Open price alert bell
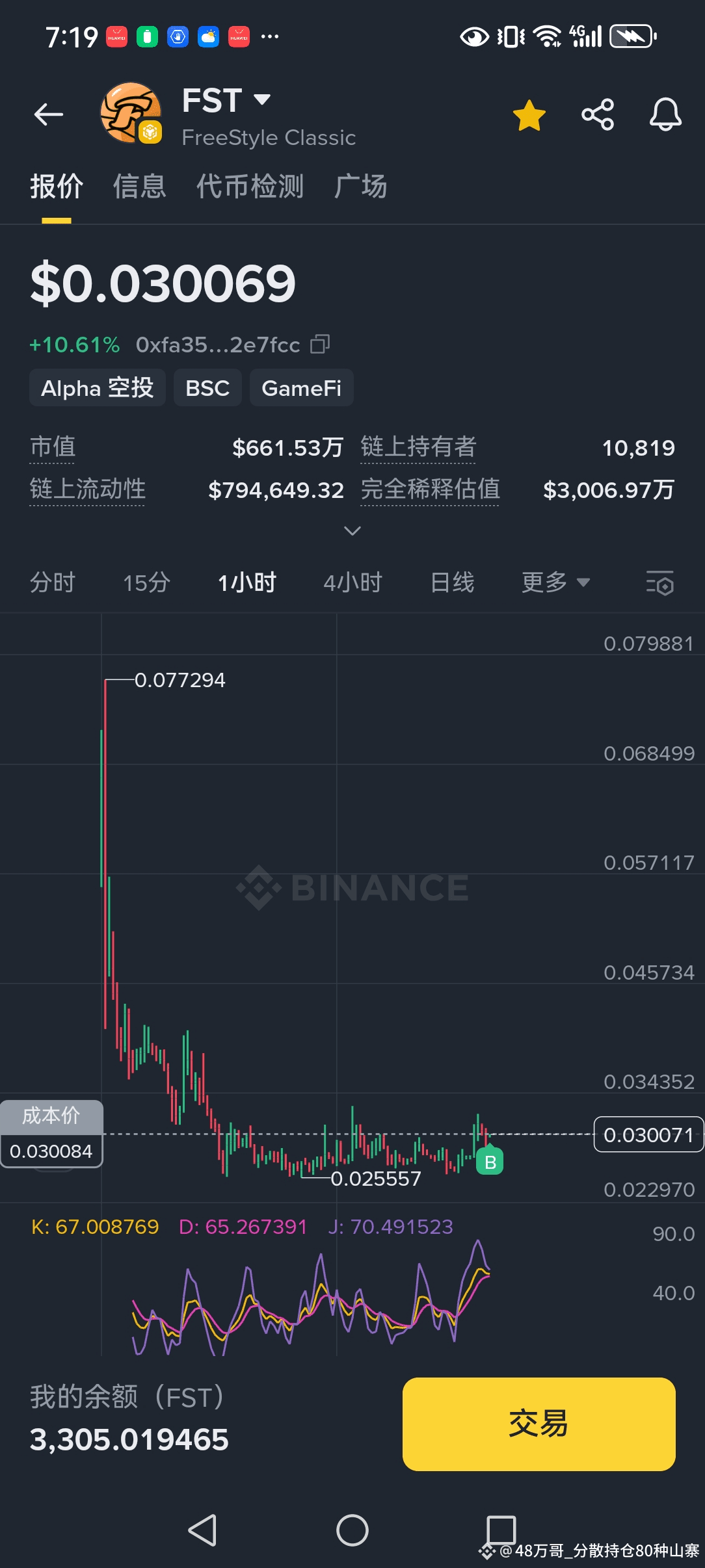The height and width of the screenshot is (1568, 705). click(x=665, y=115)
